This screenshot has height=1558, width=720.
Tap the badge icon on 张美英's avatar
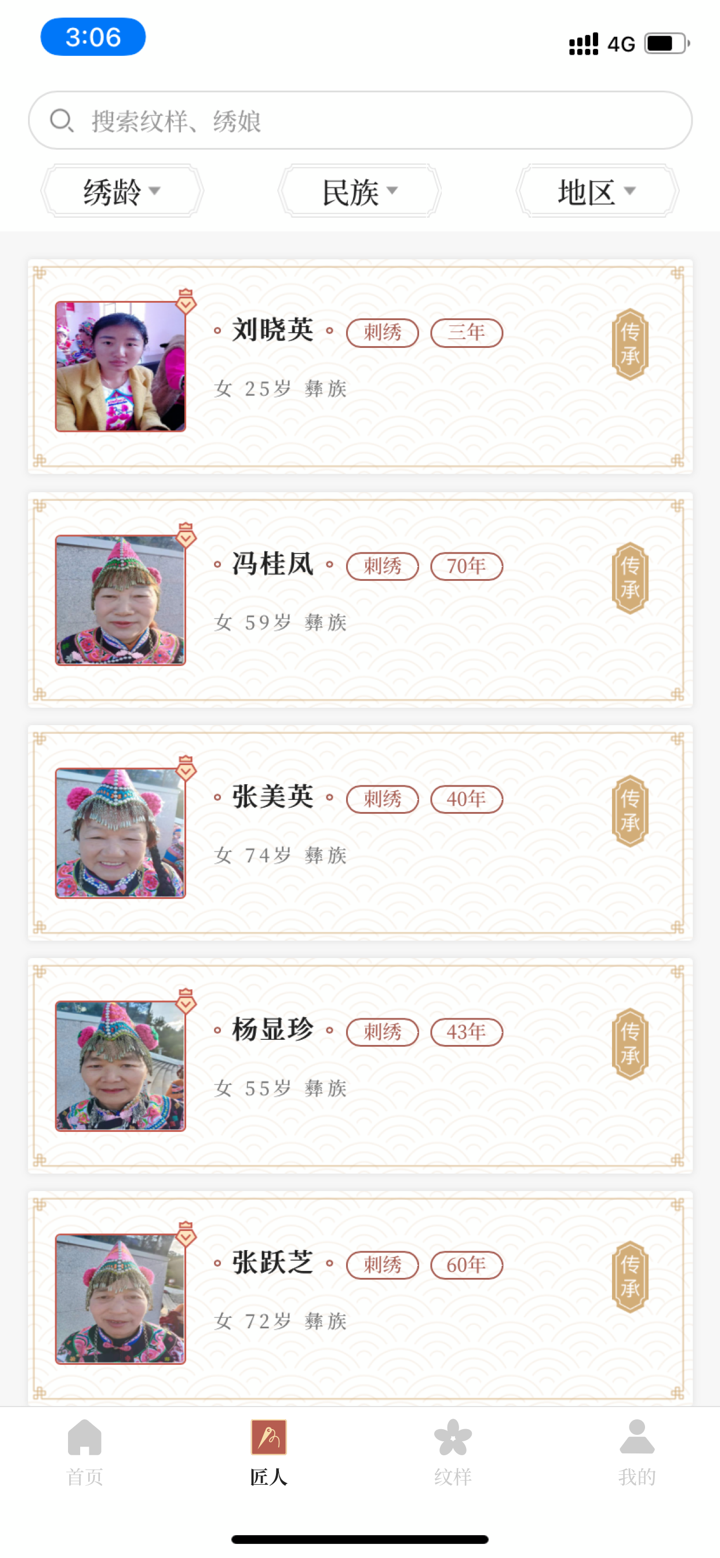pyautogui.click(x=185, y=769)
